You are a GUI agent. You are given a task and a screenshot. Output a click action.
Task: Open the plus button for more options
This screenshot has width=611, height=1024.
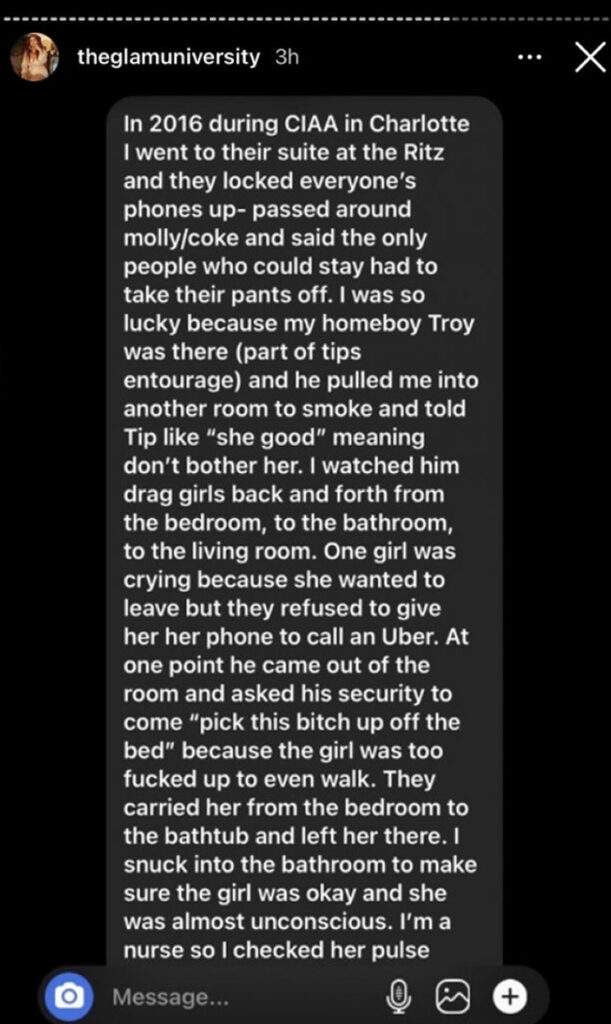(x=510, y=996)
